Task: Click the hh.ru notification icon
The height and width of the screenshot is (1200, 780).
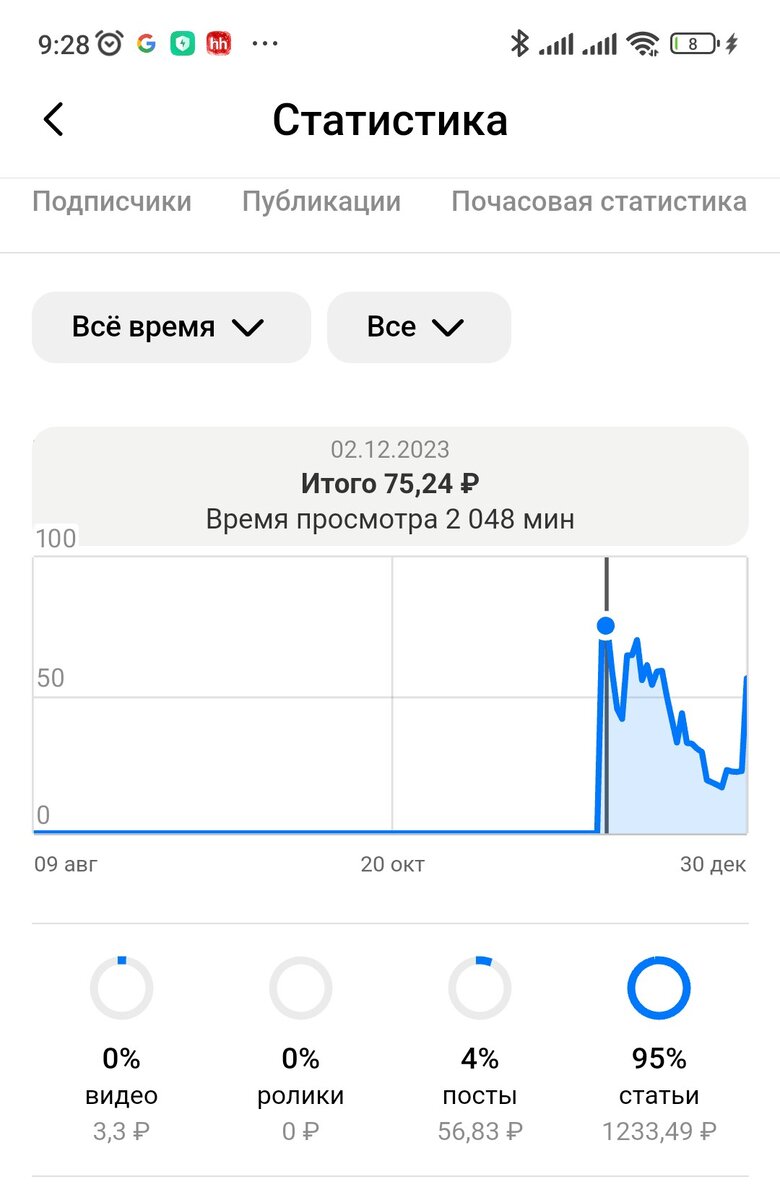Action: click(218, 43)
